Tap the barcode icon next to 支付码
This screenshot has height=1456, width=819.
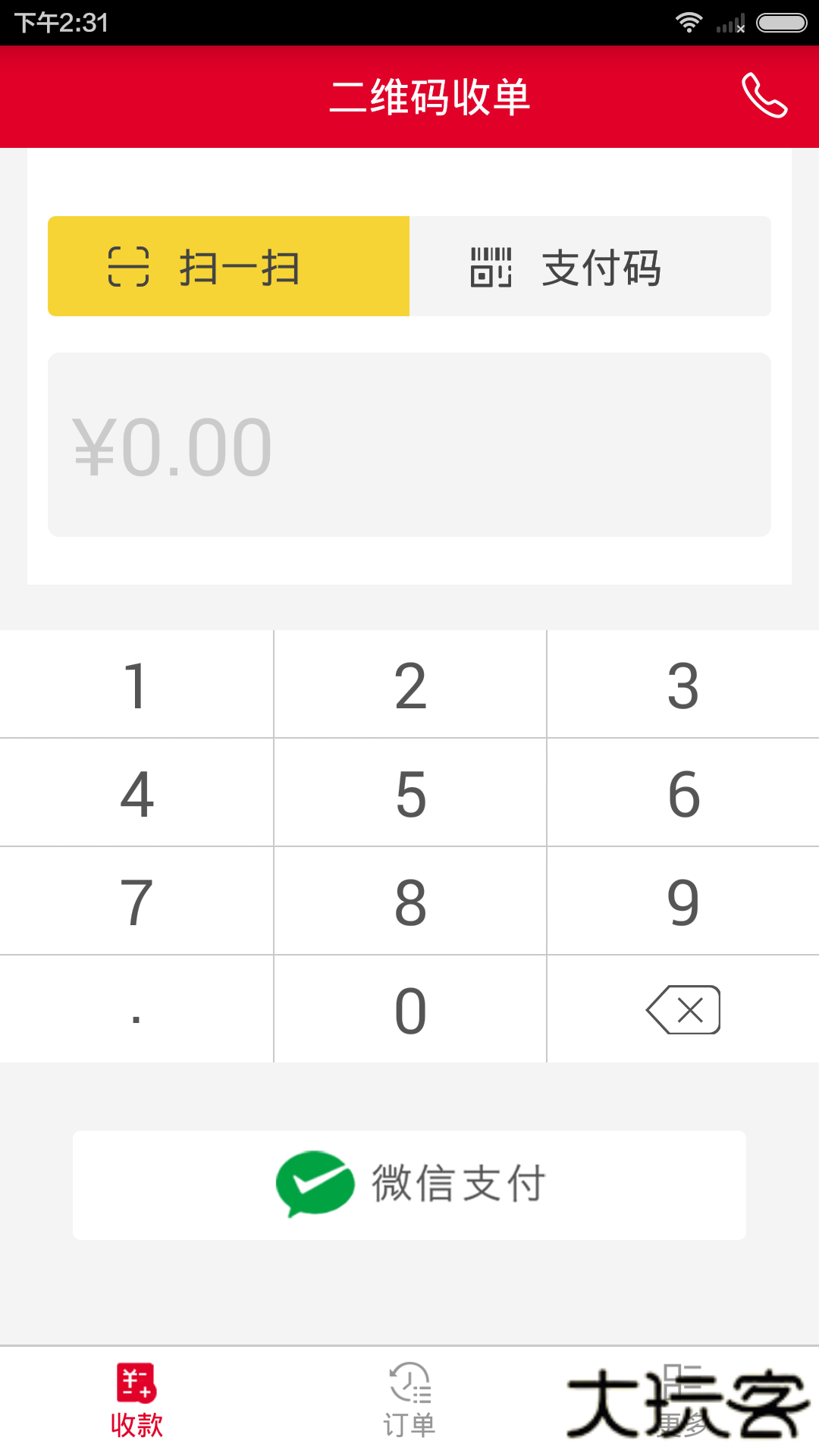(x=493, y=267)
